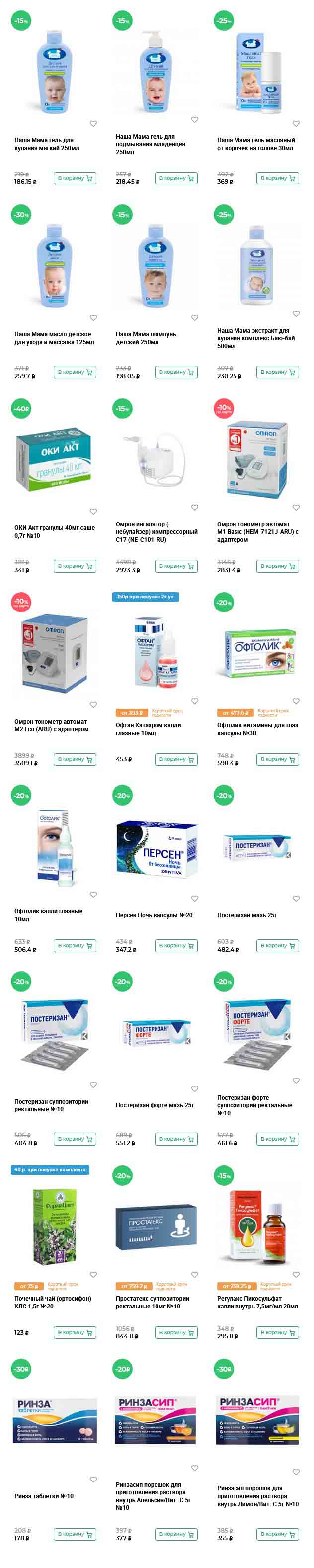Viewport: 314px width, 1568px height.
Task: Add Омрон тонометр M2 Eco to cart
Action: click(x=75, y=759)
